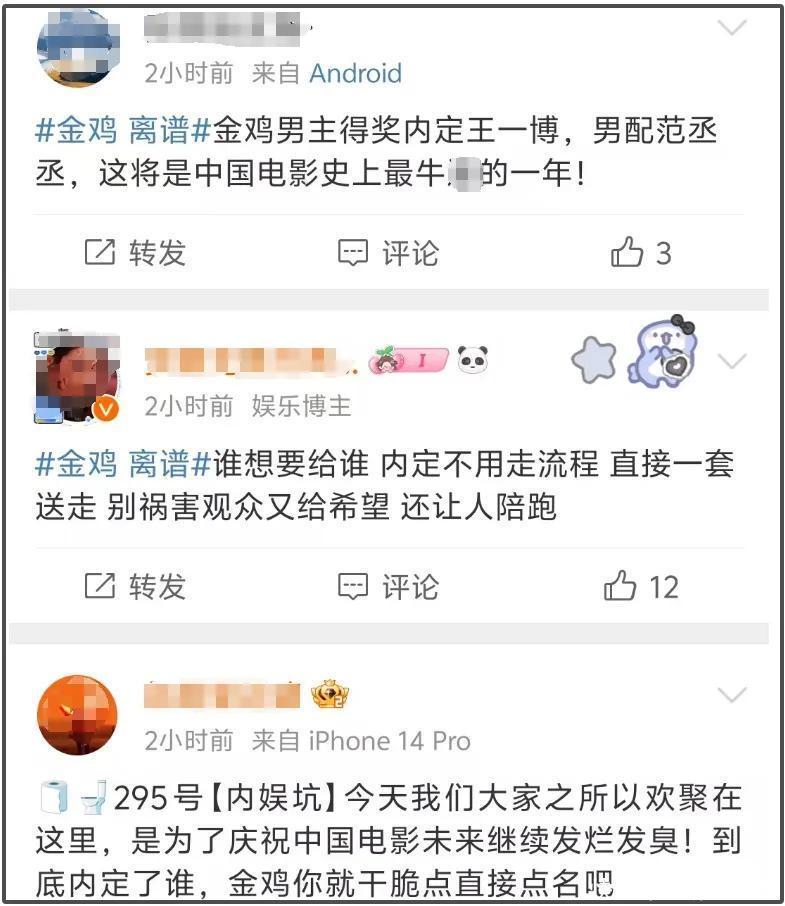Comment on the post mentioning 范丞丞

(x=388, y=254)
